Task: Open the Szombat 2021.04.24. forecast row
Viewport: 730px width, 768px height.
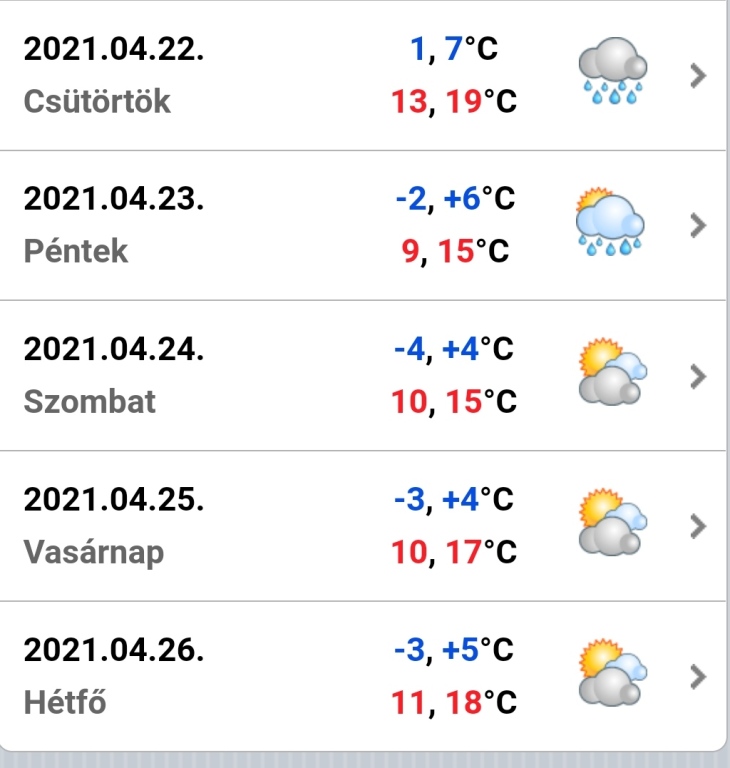Action: point(364,376)
